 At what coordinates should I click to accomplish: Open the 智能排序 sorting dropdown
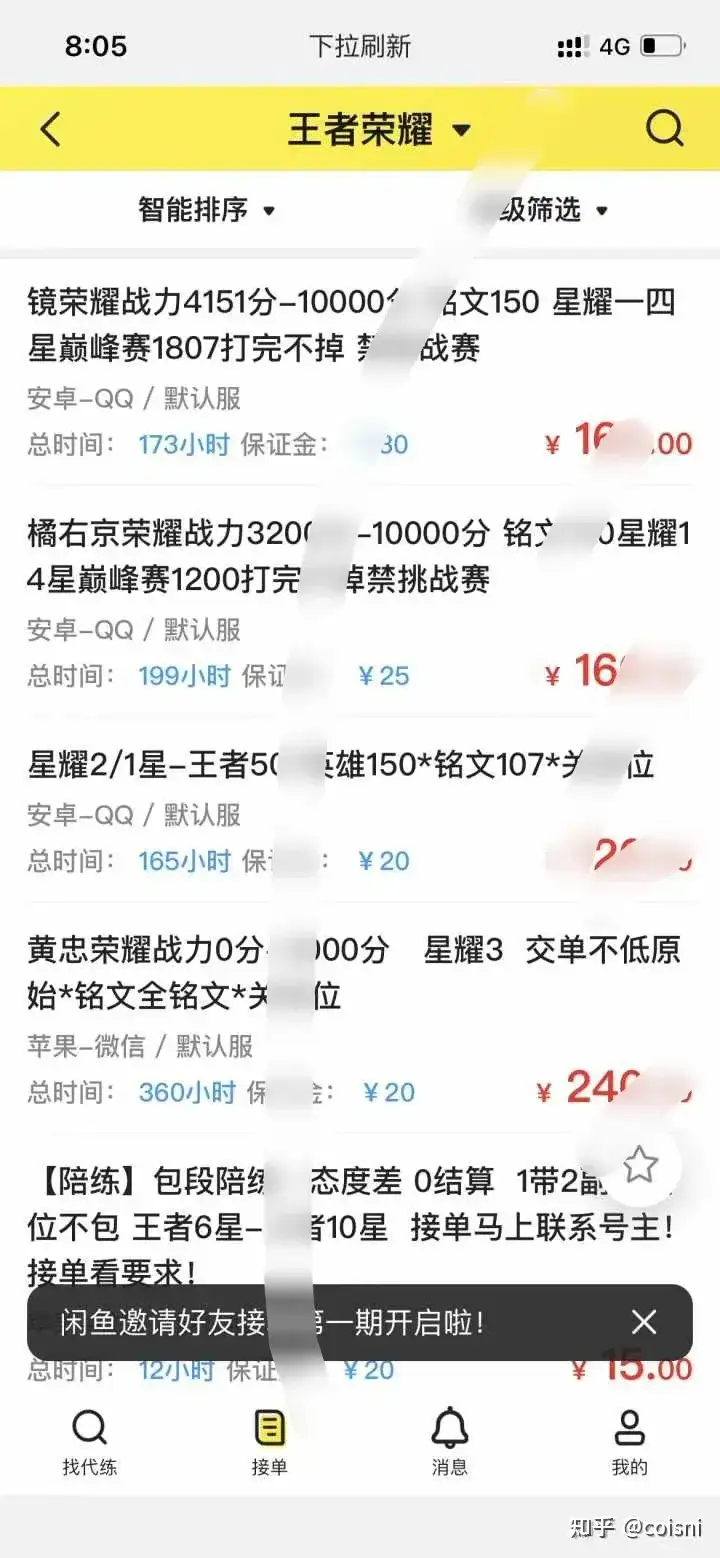(206, 210)
